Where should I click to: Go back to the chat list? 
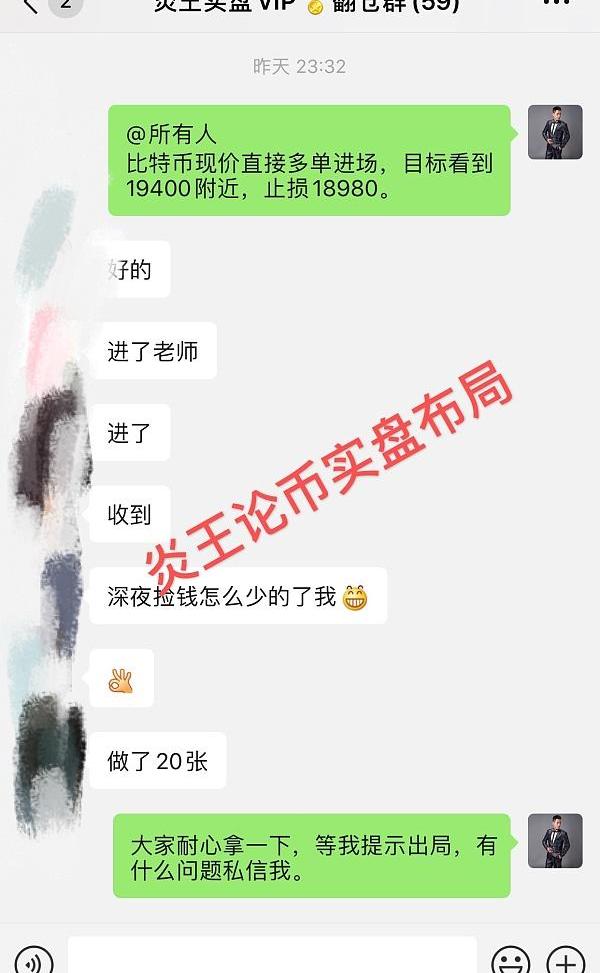pyautogui.click(x=31, y=5)
